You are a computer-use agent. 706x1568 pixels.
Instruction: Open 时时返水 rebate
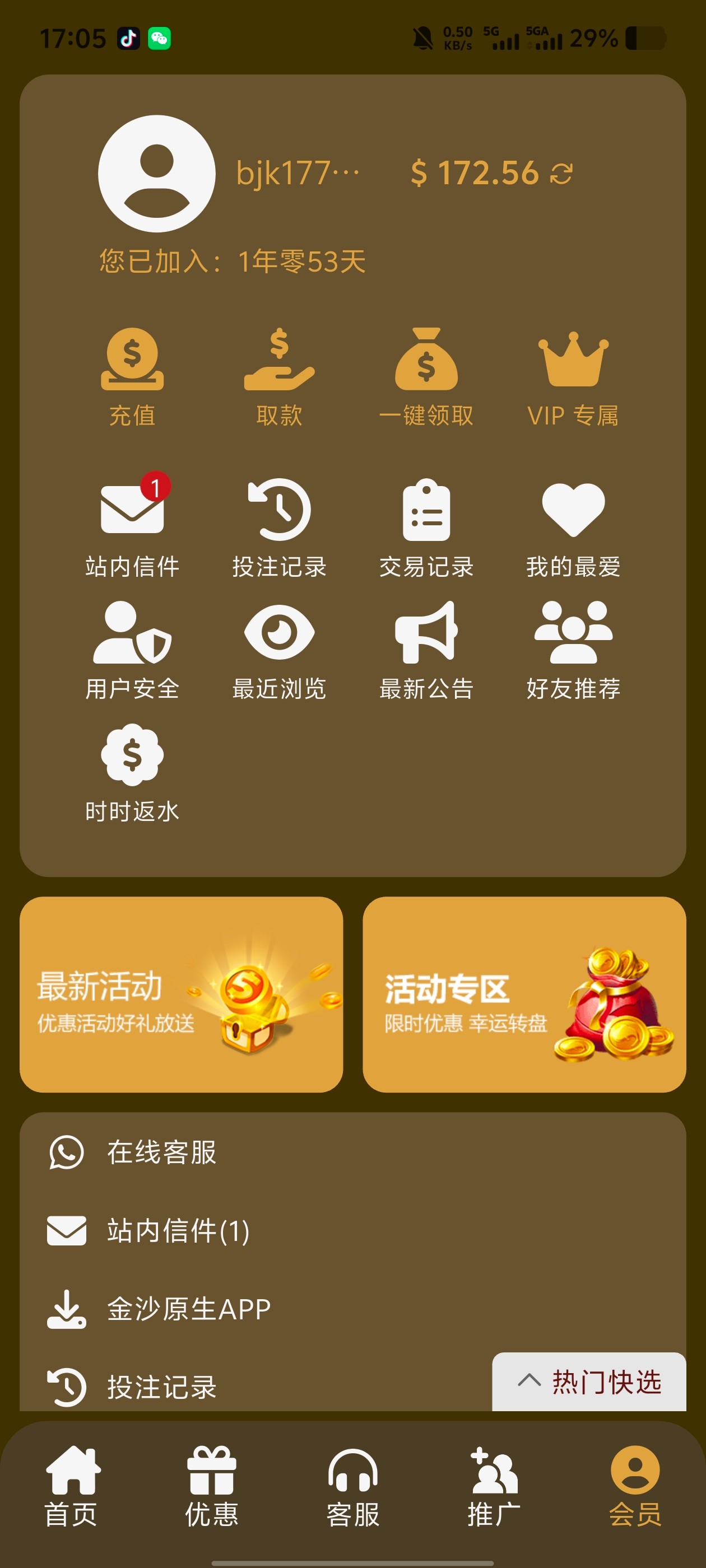point(132,771)
